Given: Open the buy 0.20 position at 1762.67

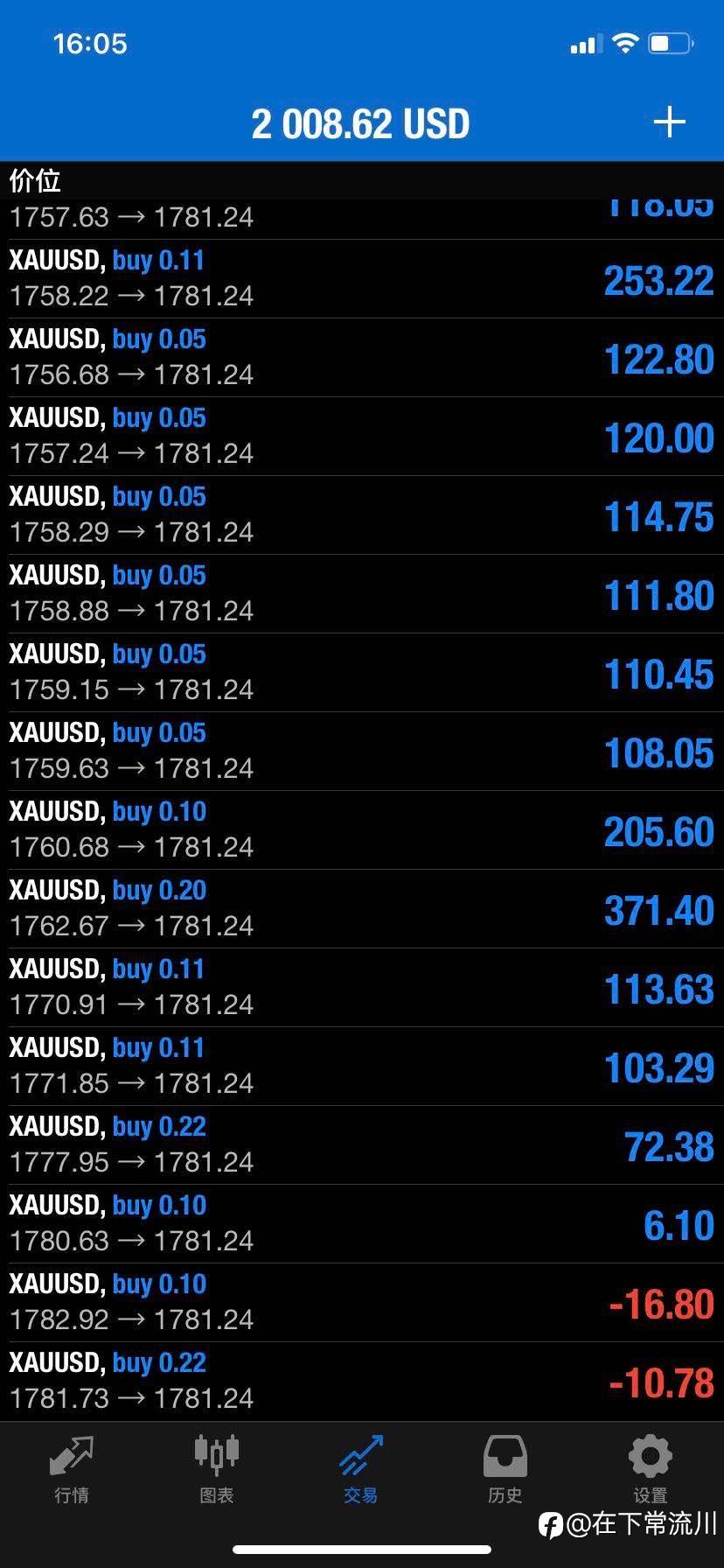Looking at the screenshot, I should click(362, 909).
